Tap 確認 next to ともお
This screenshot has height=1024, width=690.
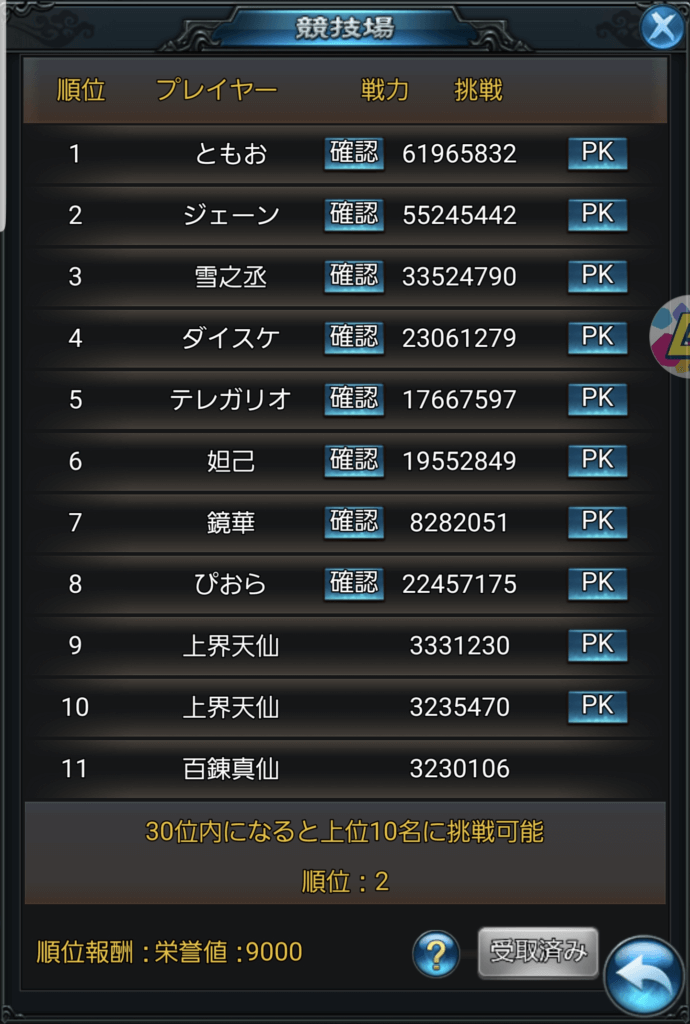pyautogui.click(x=354, y=153)
